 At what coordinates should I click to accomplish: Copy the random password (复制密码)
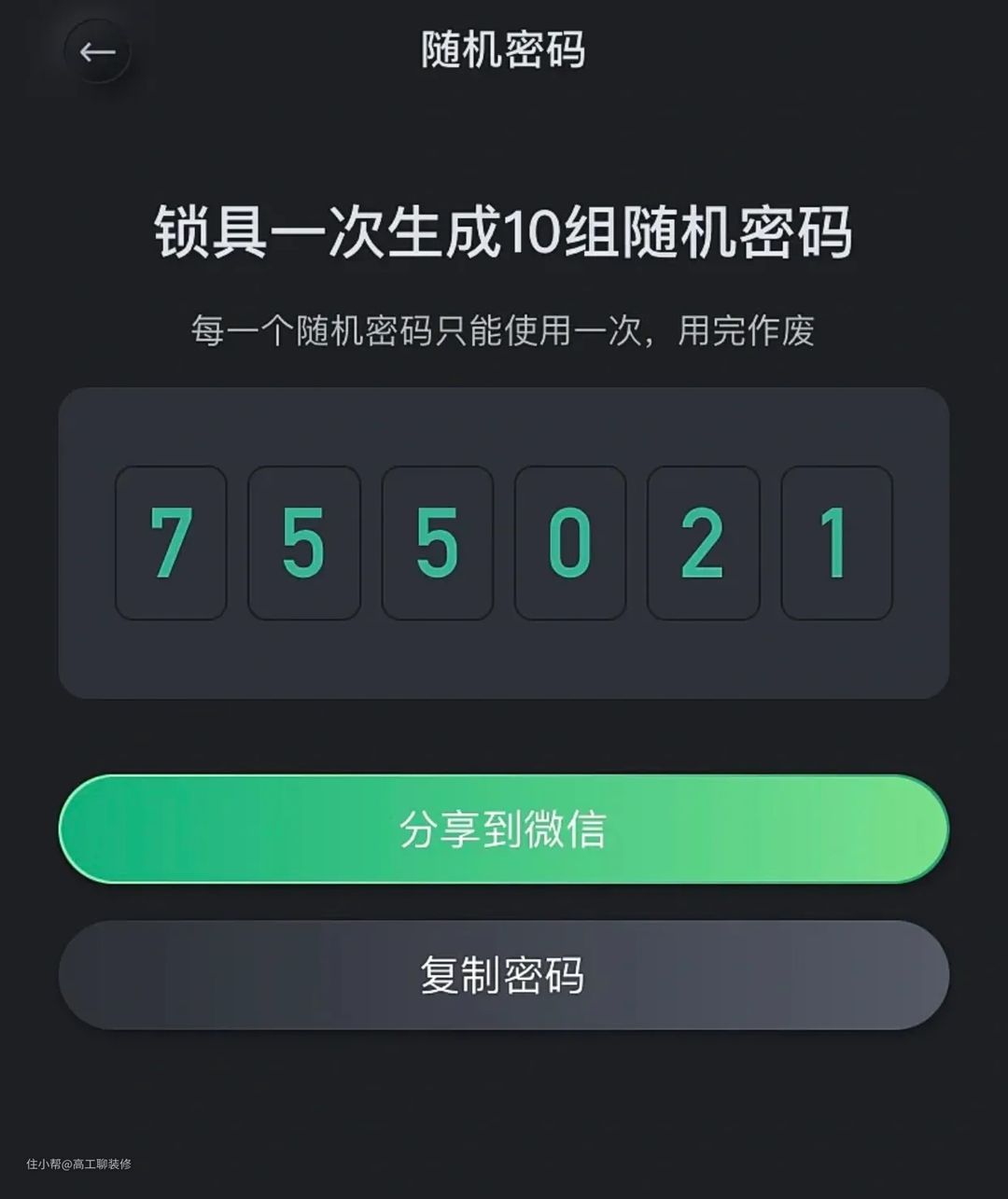[503, 975]
